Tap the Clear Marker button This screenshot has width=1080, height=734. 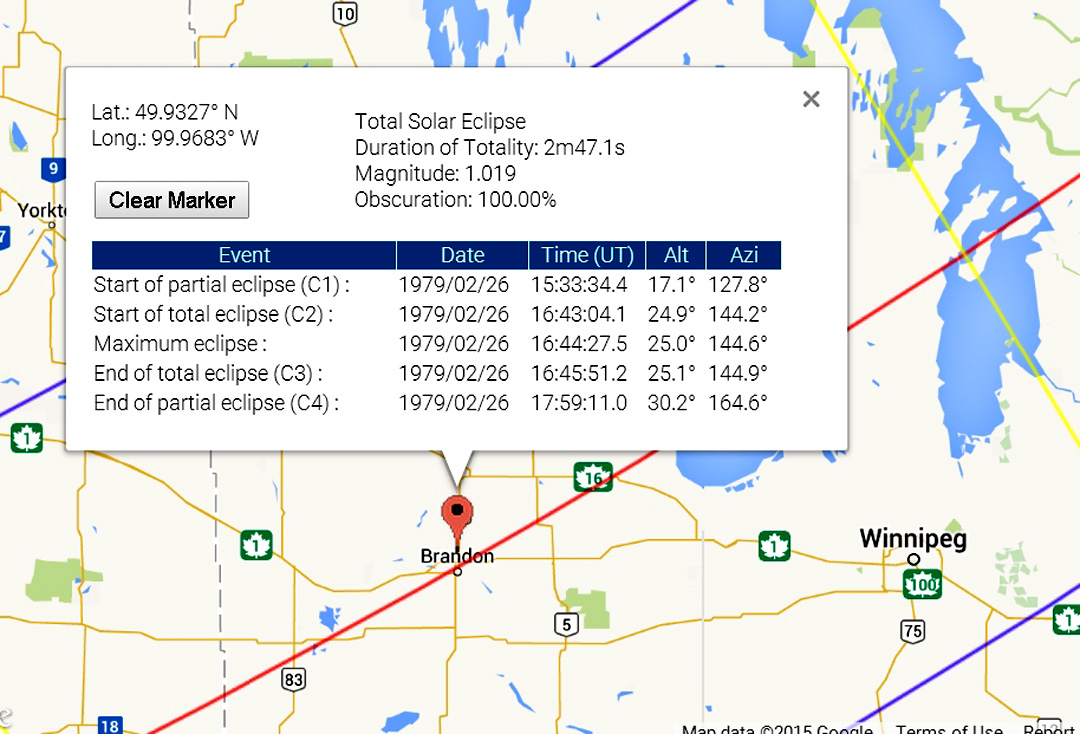(x=171, y=200)
